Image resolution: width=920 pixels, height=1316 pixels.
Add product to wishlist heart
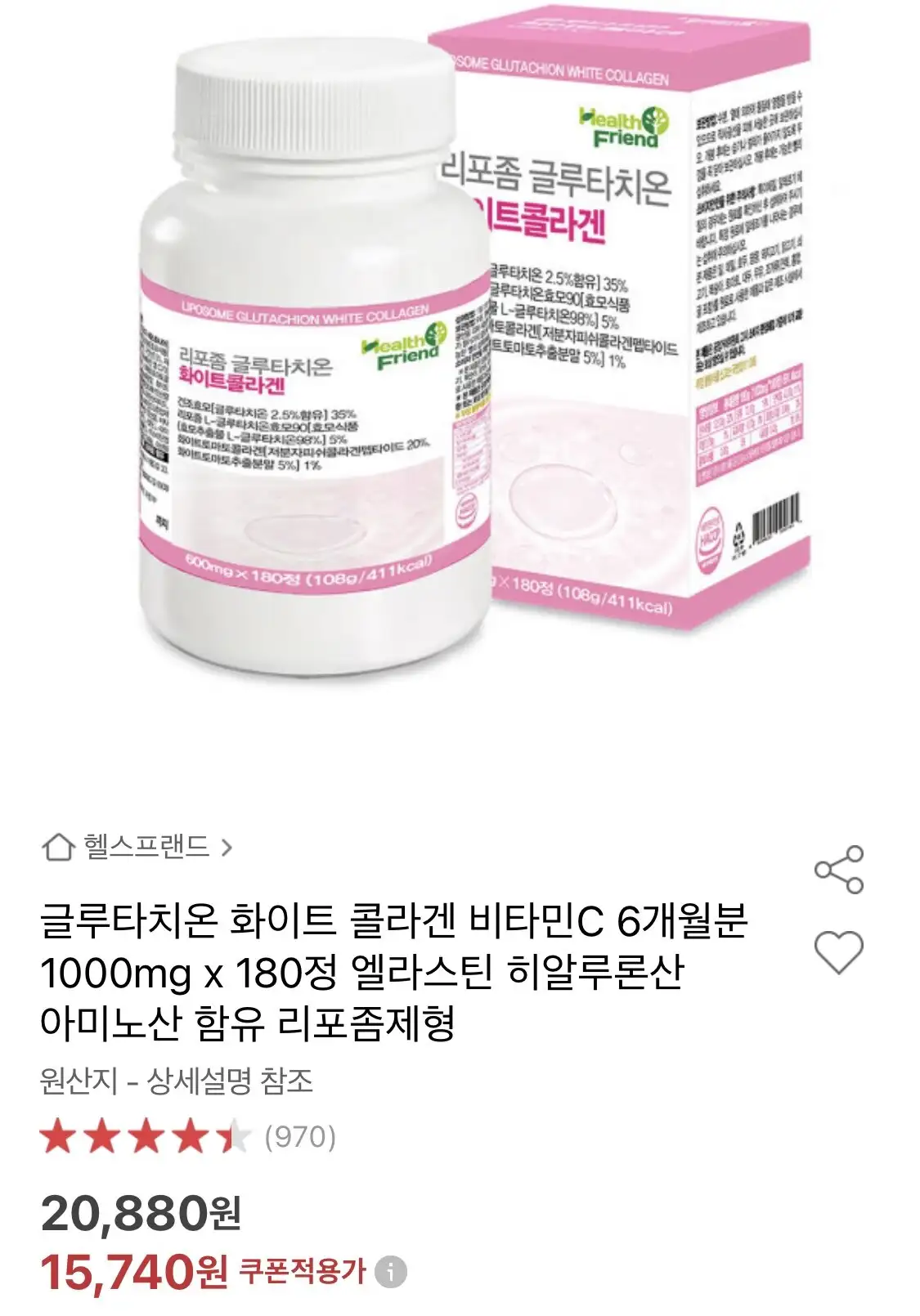pyautogui.click(x=839, y=952)
